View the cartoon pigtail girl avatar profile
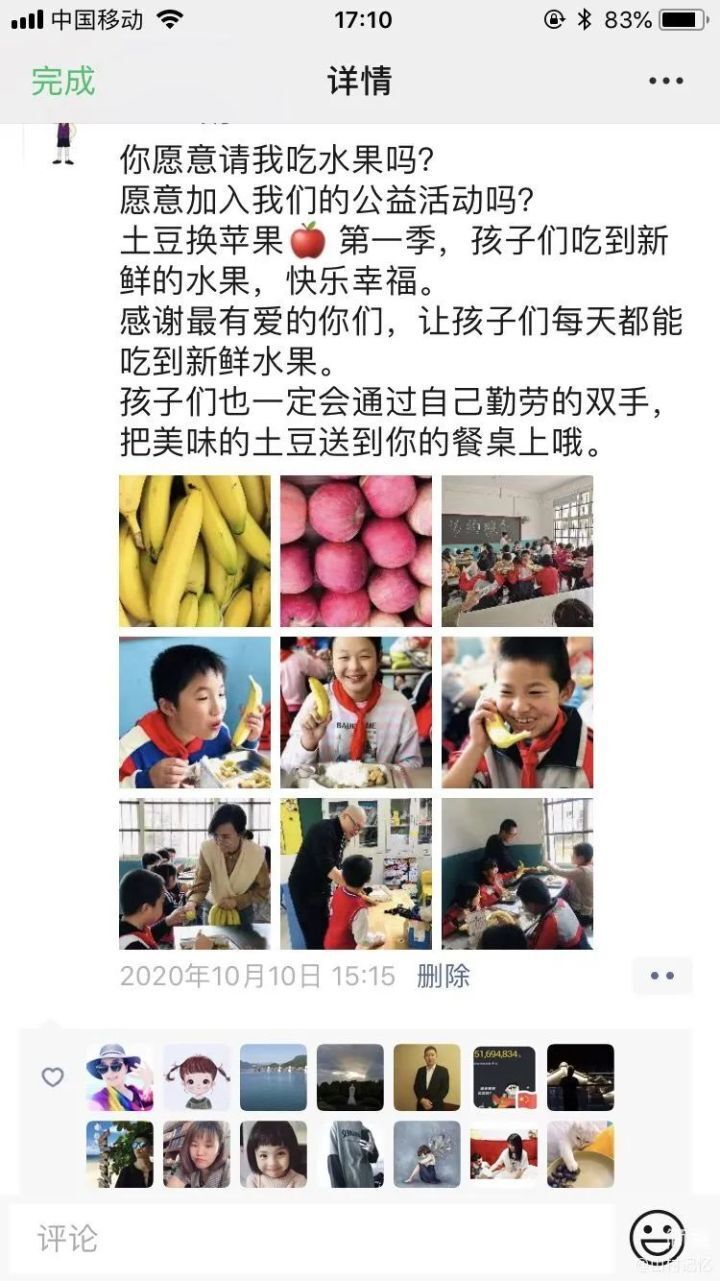This screenshot has width=720, height=1281. click(197, 1077)
